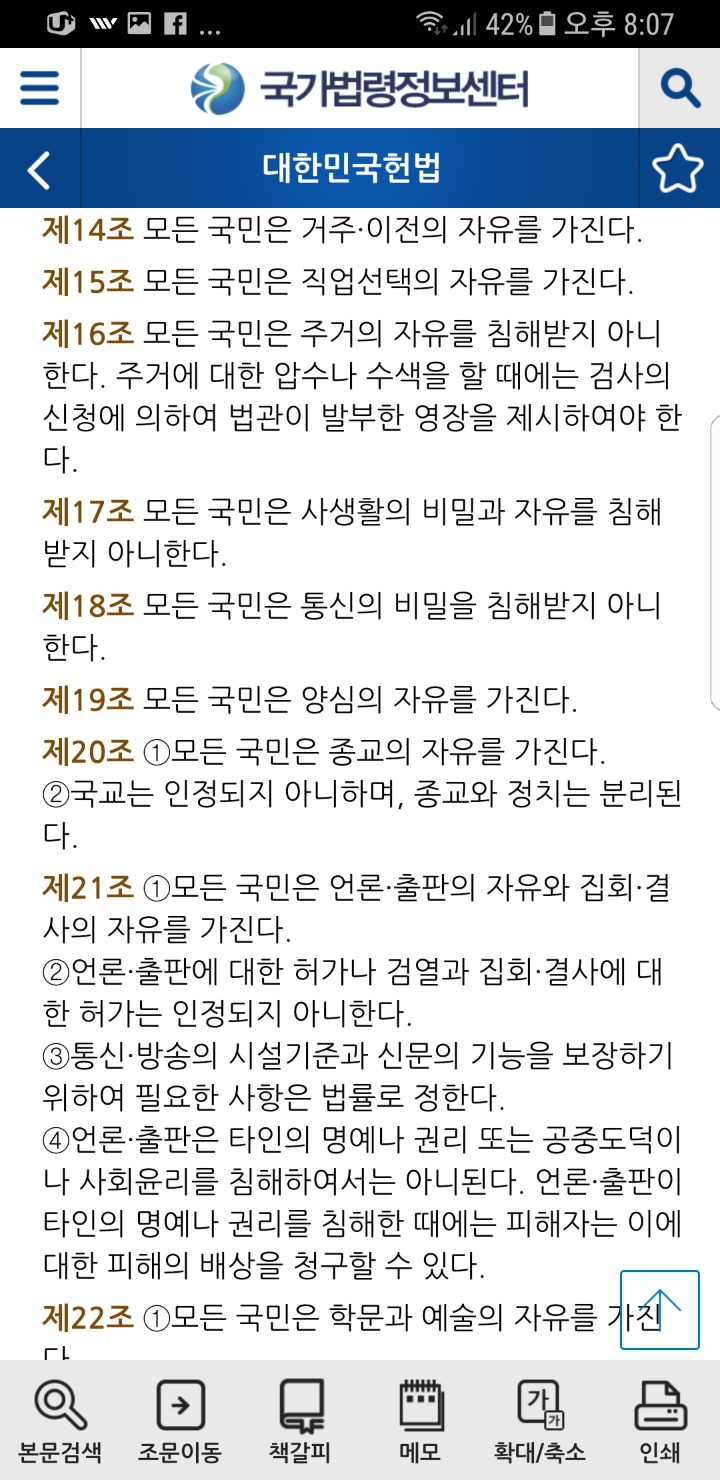
Task: Change text size with 확대/축소
Action: 540,1420
